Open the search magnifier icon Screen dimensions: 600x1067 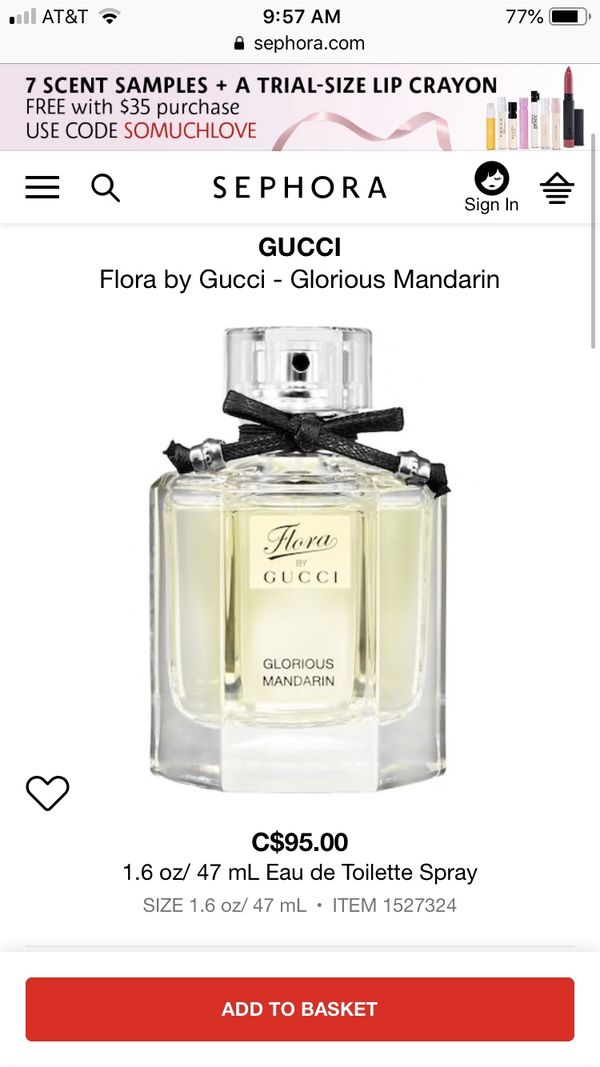(105, 187)
